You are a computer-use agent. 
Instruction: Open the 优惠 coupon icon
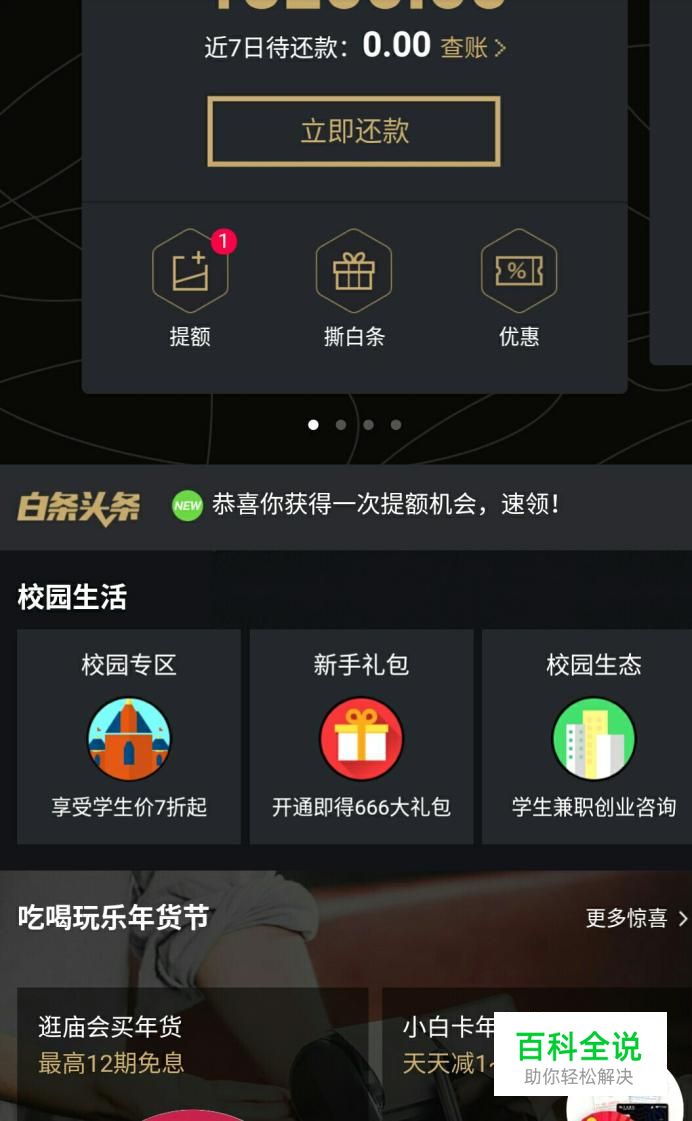[x=518, y=287]
